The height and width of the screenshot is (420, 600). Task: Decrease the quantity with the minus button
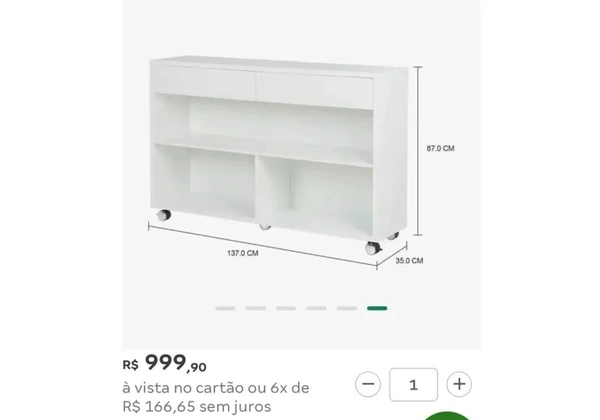[369, 384]
